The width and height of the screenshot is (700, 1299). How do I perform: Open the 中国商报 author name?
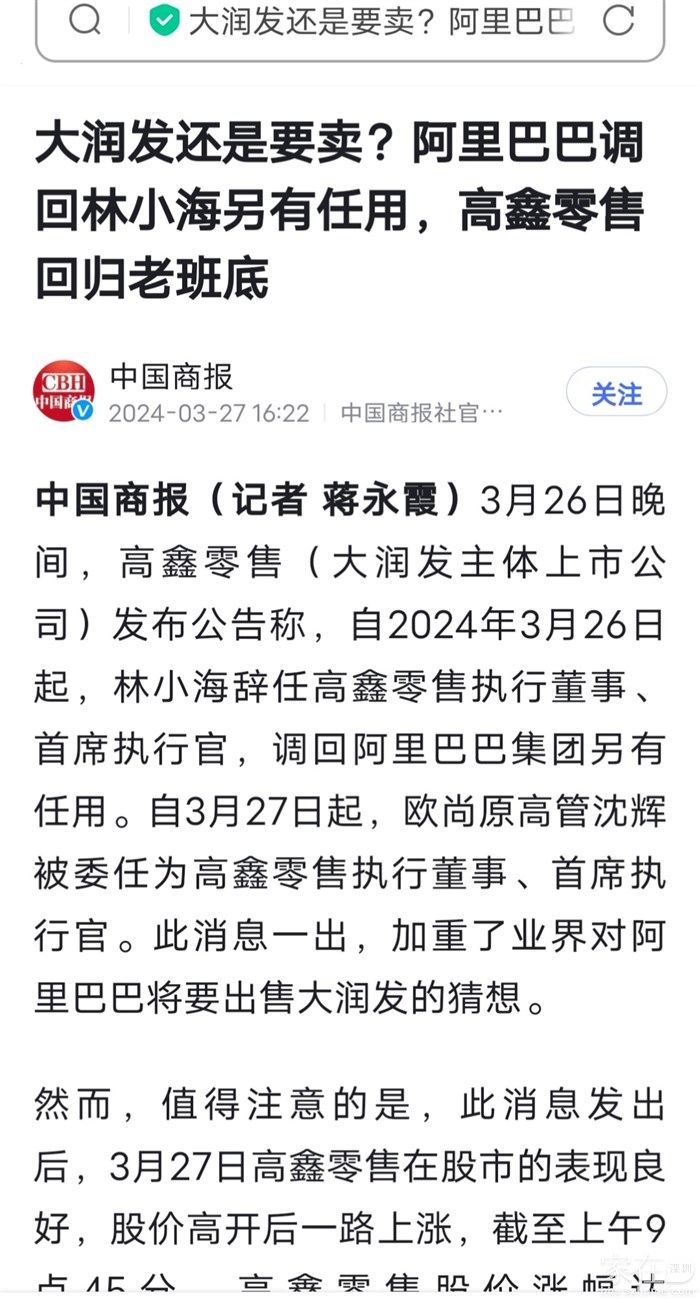click(x=171, y=377)
